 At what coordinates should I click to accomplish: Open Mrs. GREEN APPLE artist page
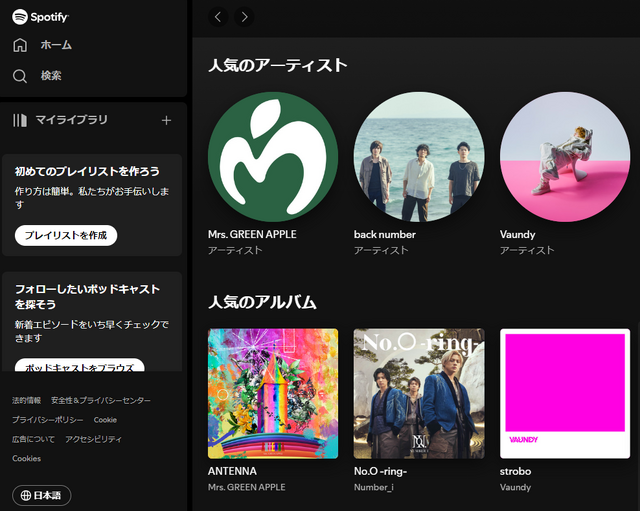(273, 157)
